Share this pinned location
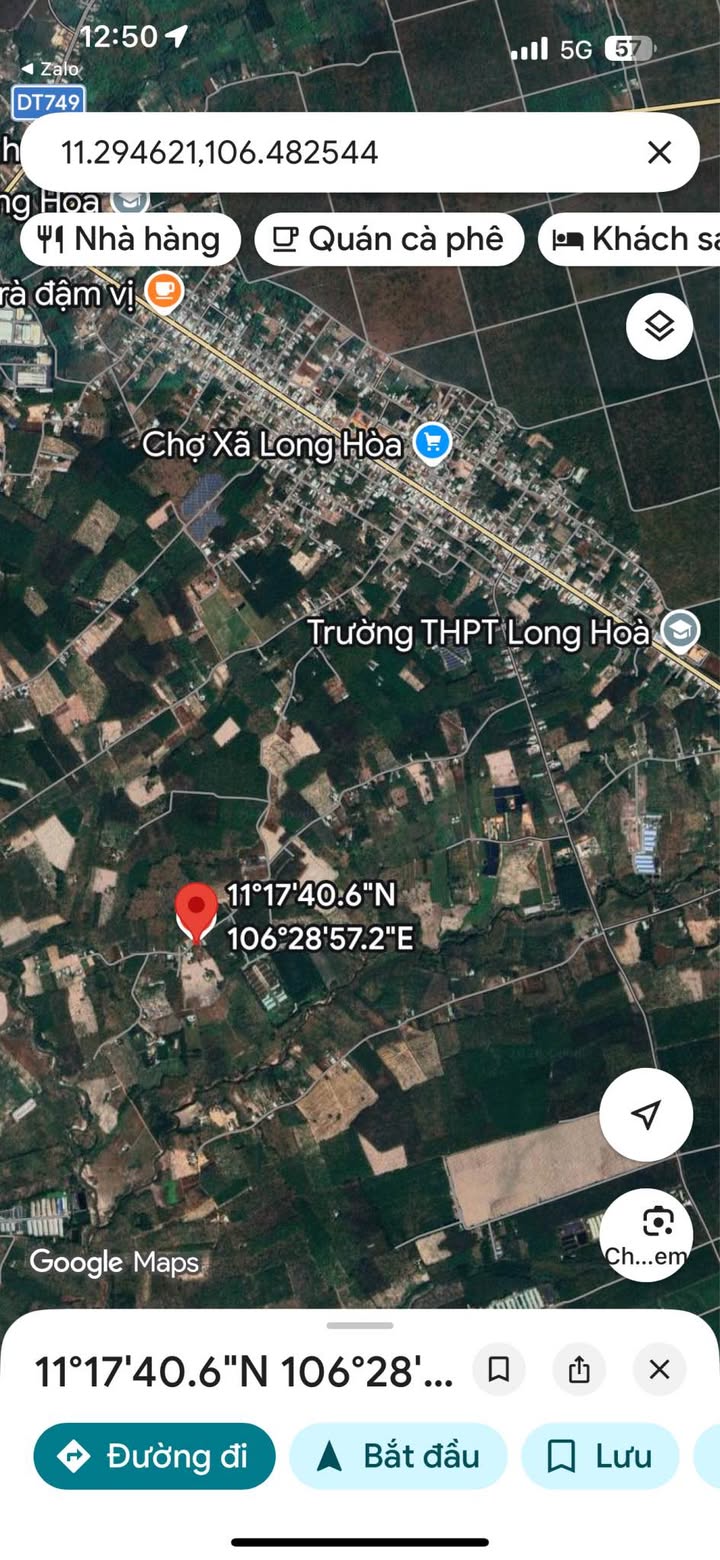Image resolution: width=720 pixels, height=1560 pixels. point(579,1369)
